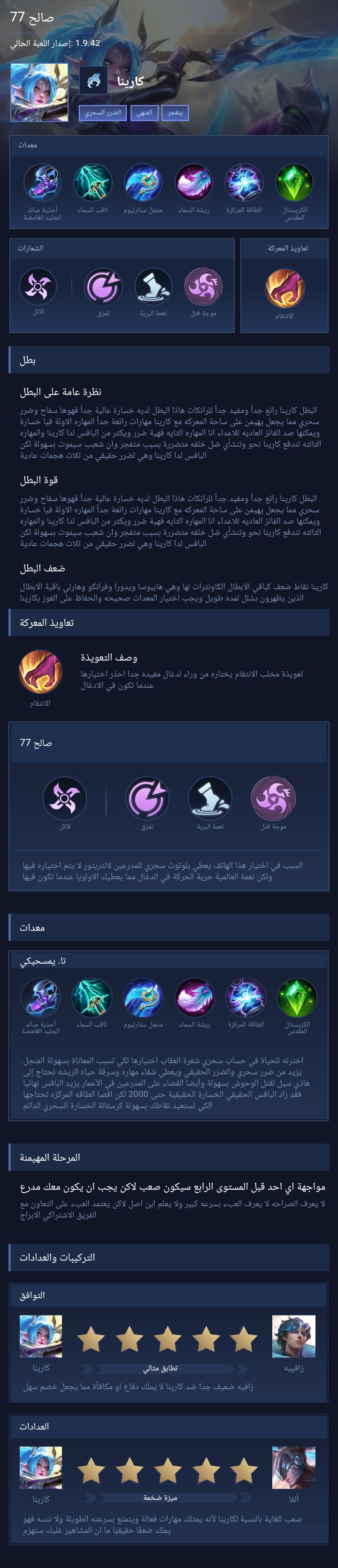This screenshot has width=338, height=1568.
Task: Tap the ينفجر specialty chip
Action: pyautogui.click(x=175, y=113)
